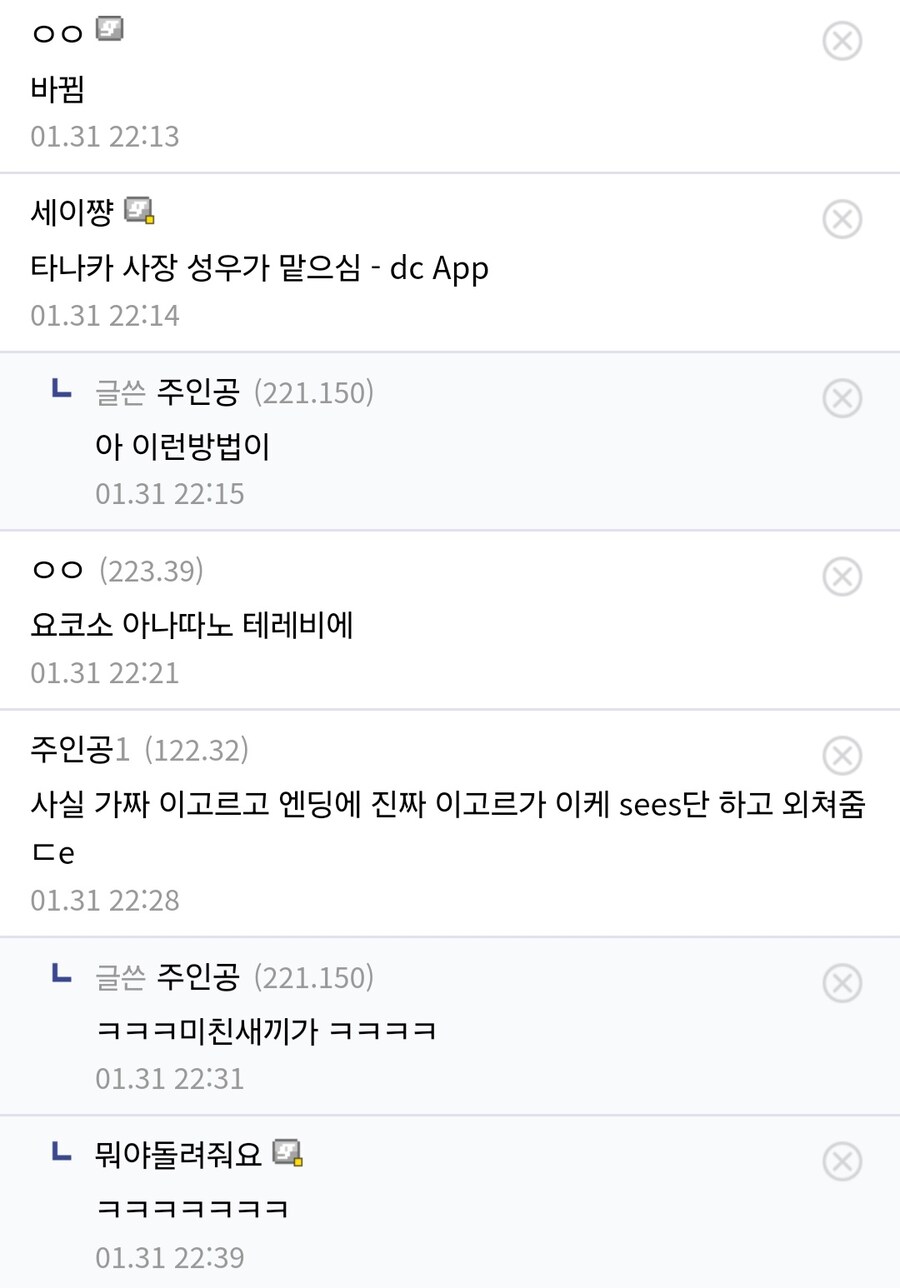Image resolution: width=900 pixels, height=1288 pixels.
Task: Click the gallery badge icon beside 세이쨩
Action: point(140,210)
